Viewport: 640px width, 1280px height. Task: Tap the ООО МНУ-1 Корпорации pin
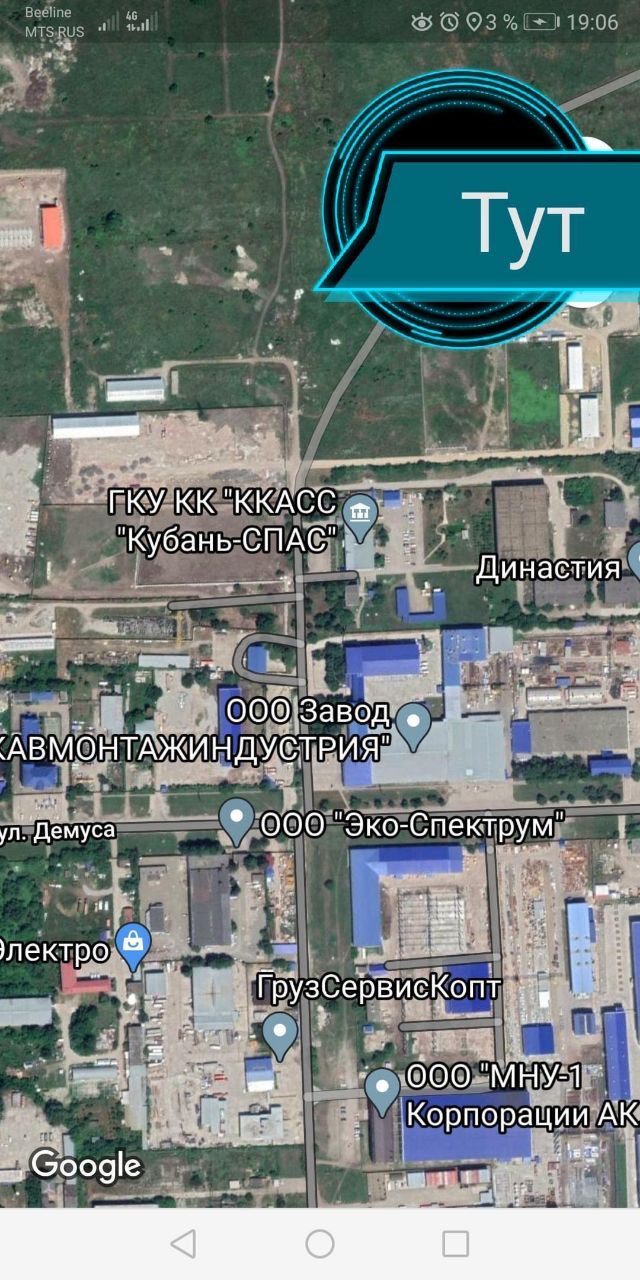click(x=382, y=1091)
